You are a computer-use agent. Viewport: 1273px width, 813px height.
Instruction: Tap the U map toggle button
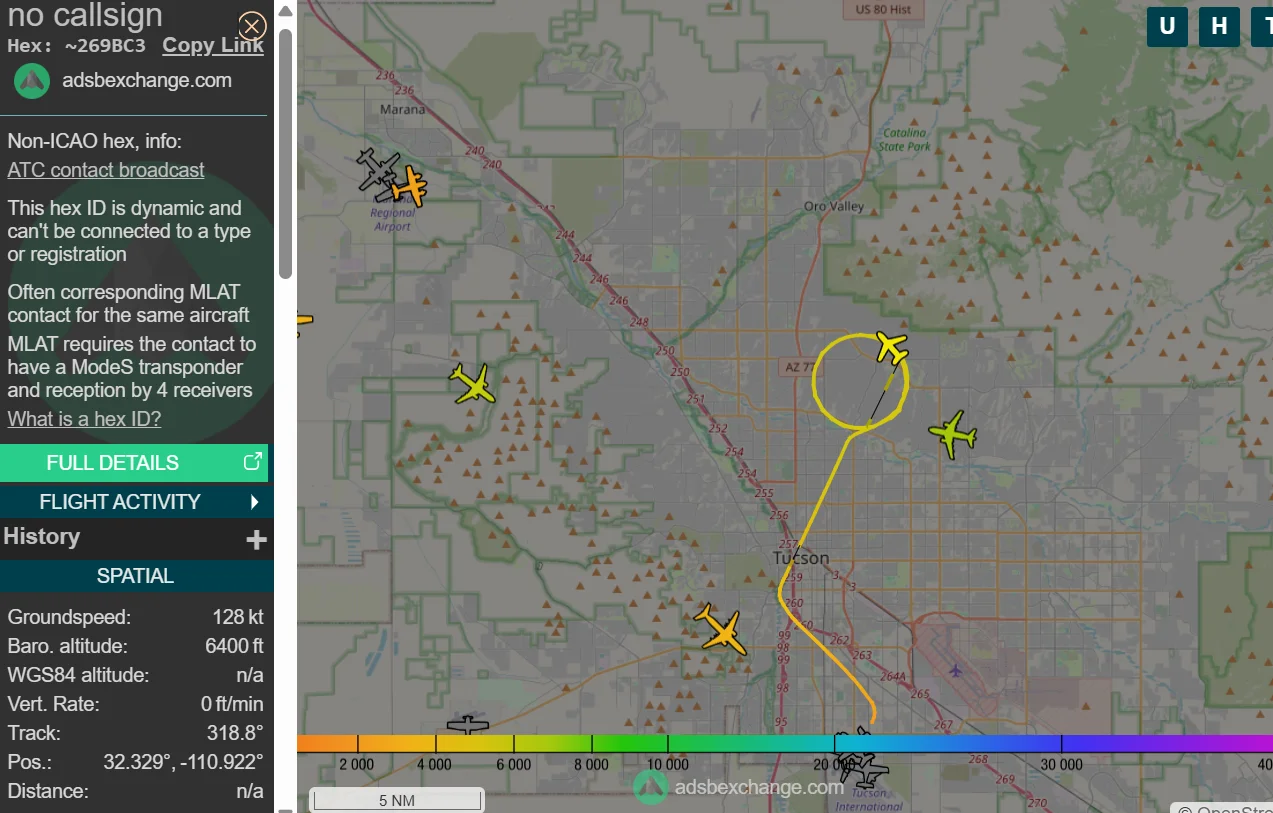[1167, 26]
